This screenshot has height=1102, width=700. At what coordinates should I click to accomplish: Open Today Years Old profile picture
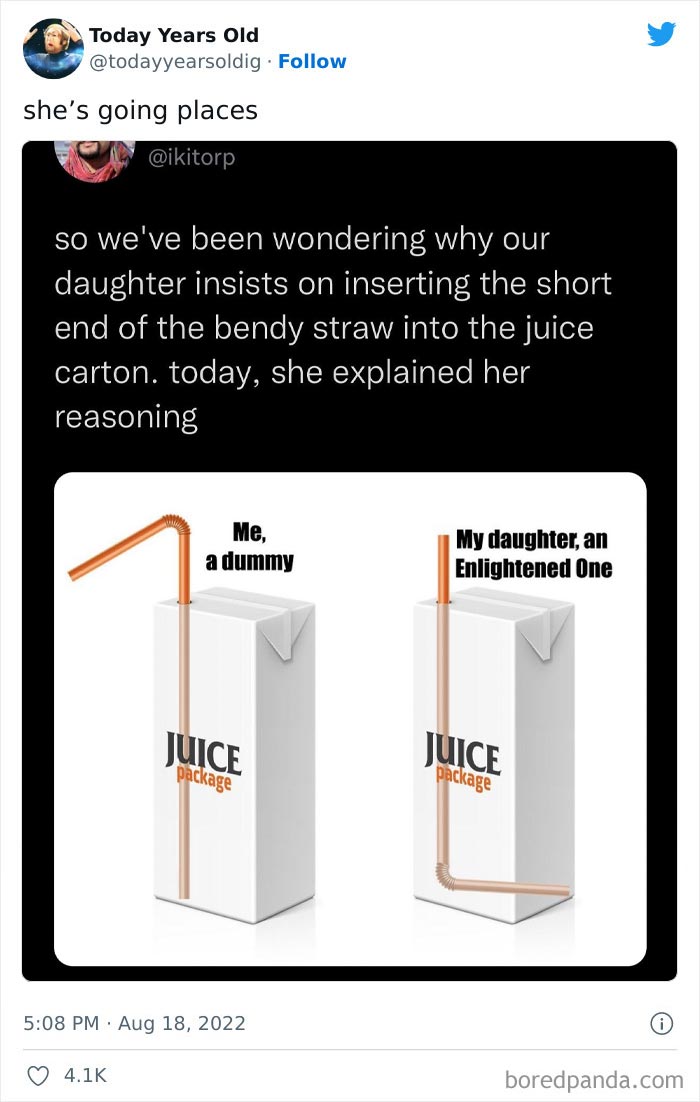click(x=52, y=47)
